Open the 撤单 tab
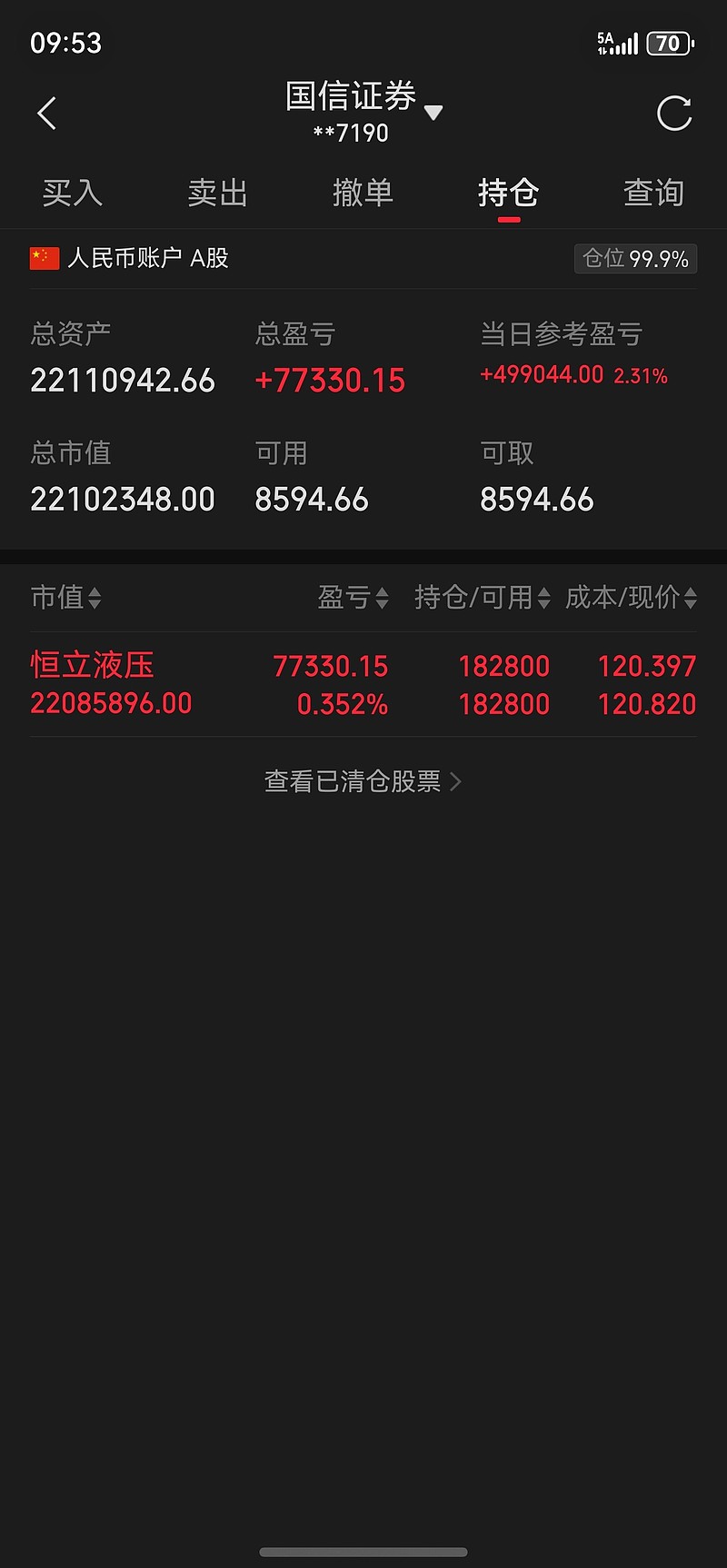This screenshot has width=727, height=1568. tap(363, 193)
